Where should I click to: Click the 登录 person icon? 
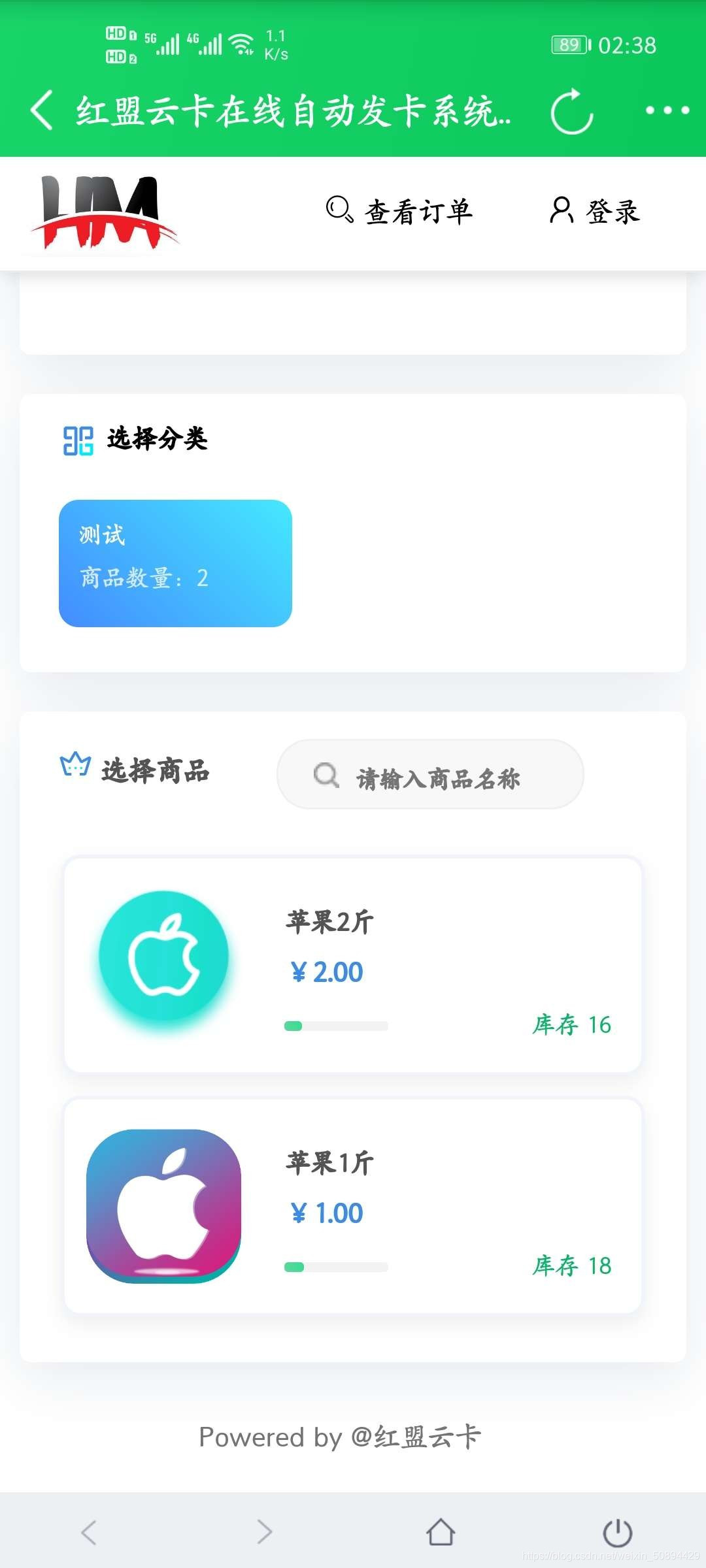(x=562, y=210)
